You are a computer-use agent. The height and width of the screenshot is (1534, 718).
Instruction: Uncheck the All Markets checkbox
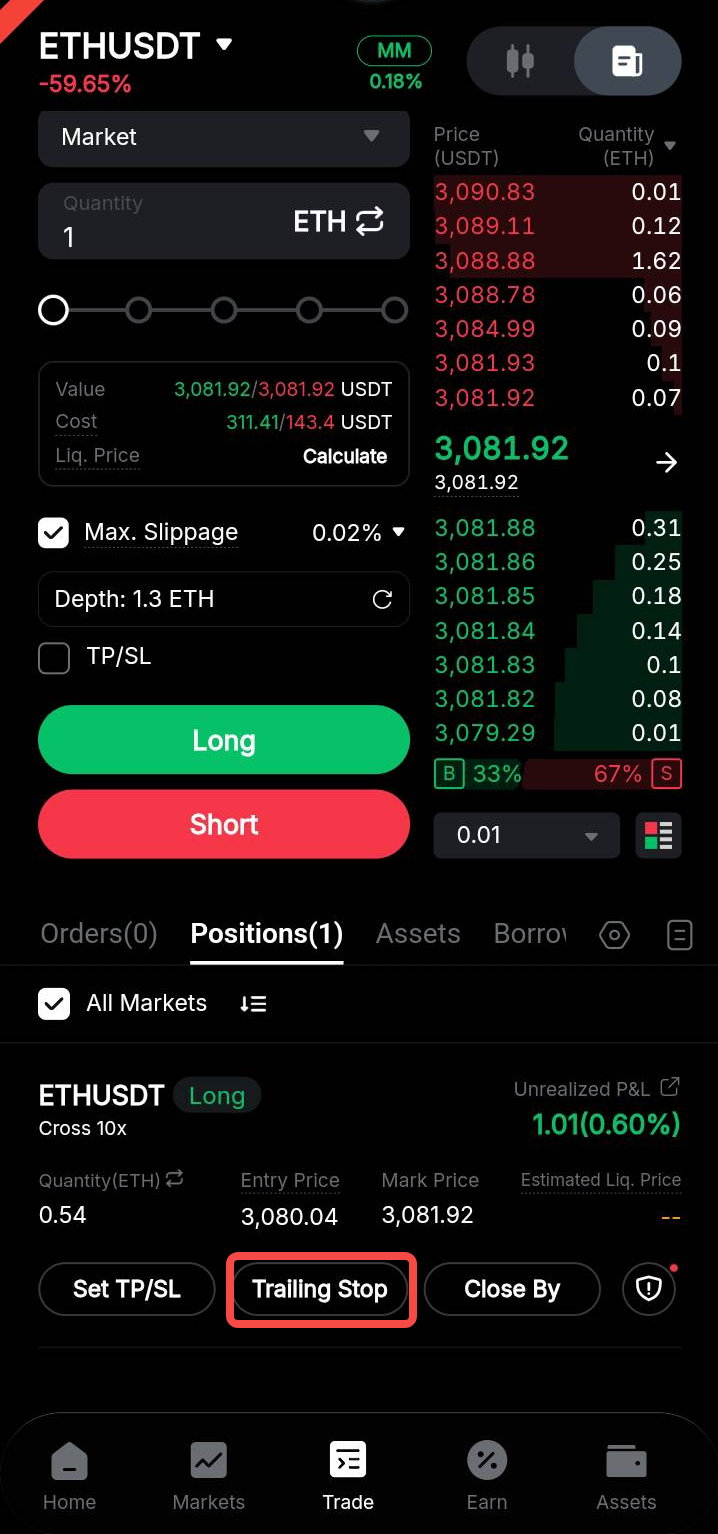(54, 1003)
